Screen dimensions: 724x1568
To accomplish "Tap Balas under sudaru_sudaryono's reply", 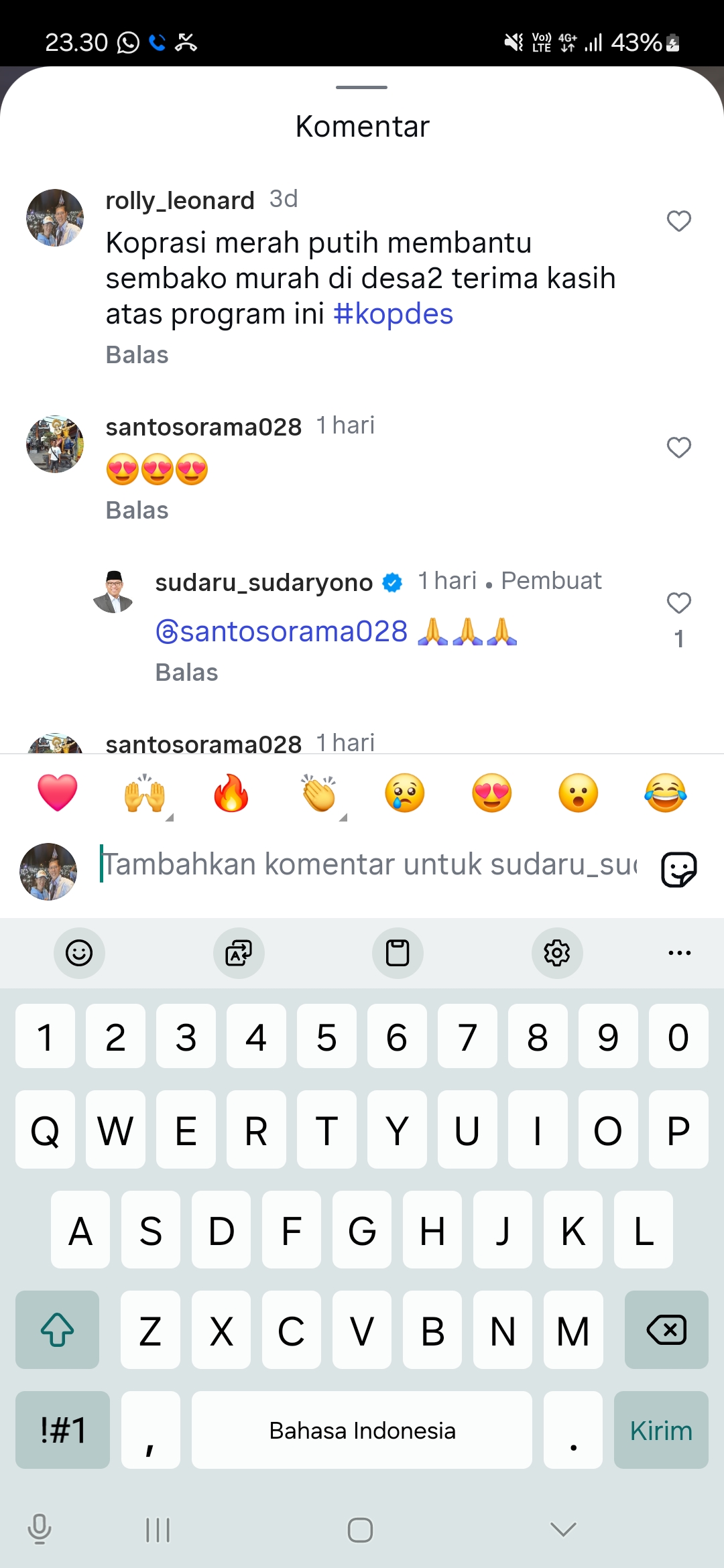I will tap(187, 673).
